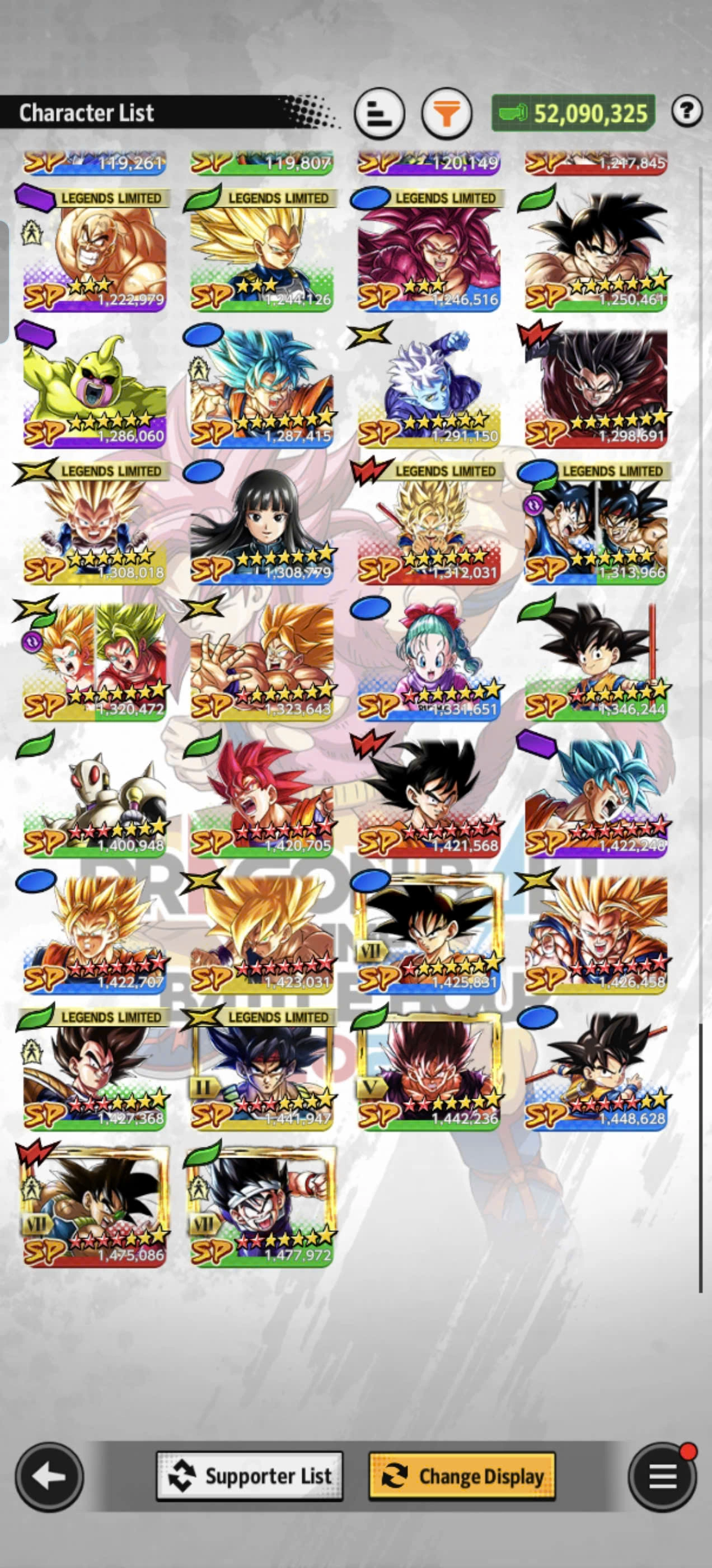Screen dimensions: 712x1568
Task: Open the hamburger menu with red dot
Action: pos(663,1476)
